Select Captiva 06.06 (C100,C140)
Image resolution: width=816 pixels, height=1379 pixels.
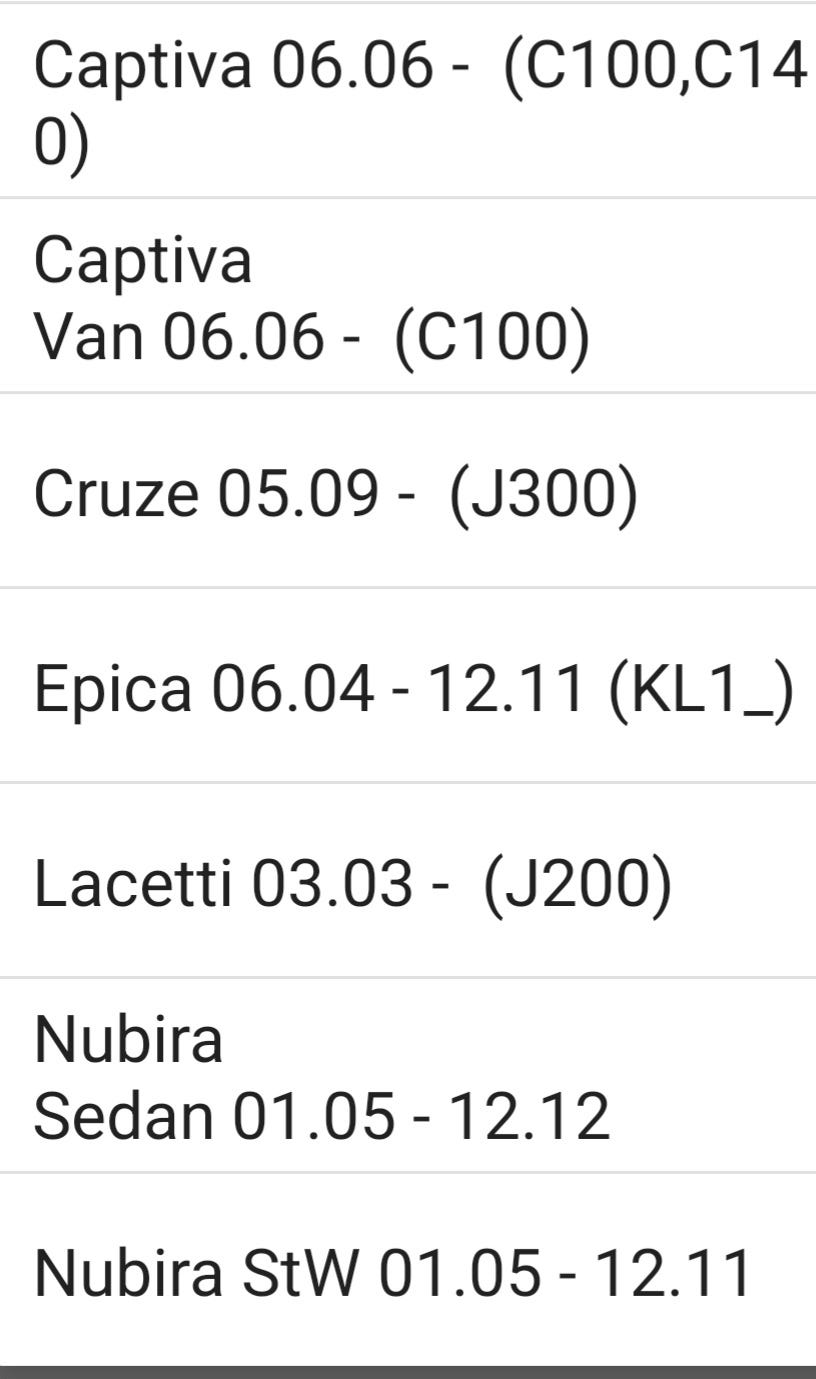(x=408, y=100)
